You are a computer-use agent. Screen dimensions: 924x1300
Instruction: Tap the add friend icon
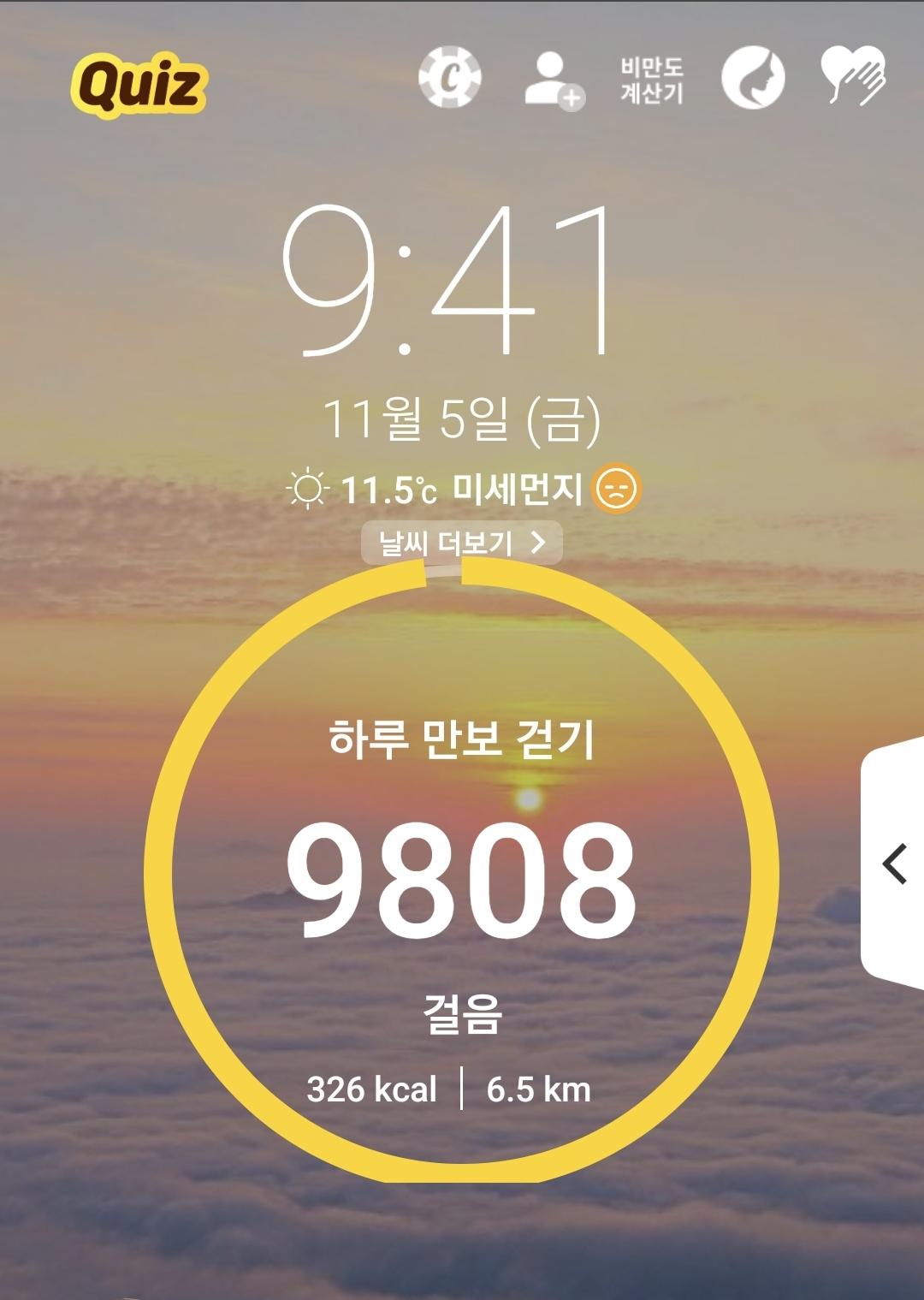pyautogui.click(x=554, y=80)
